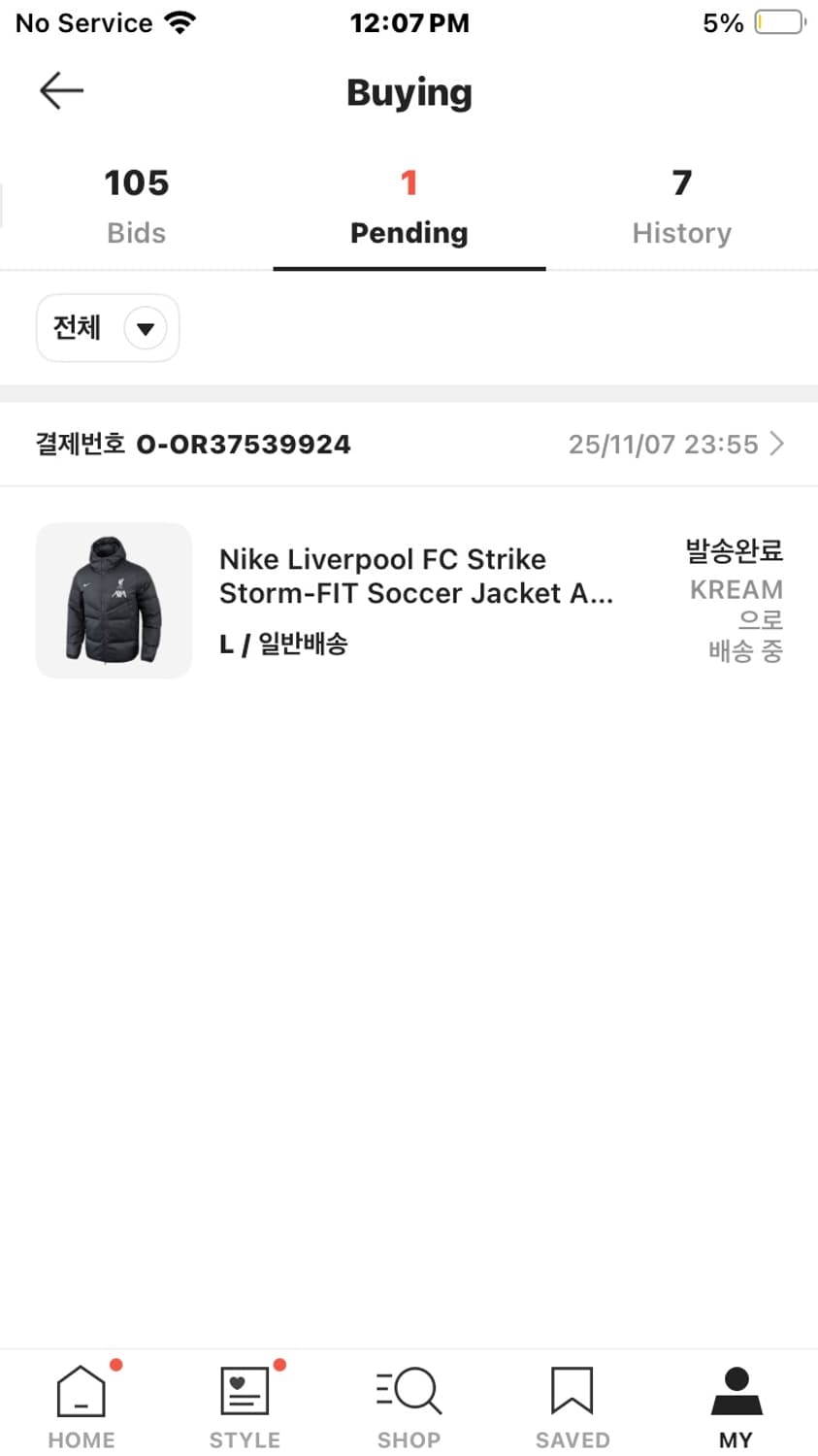Open the STYLE feed icon
Image resolution: width=818 pixels, height=1456 pixels.
(x=244, y=1390)
